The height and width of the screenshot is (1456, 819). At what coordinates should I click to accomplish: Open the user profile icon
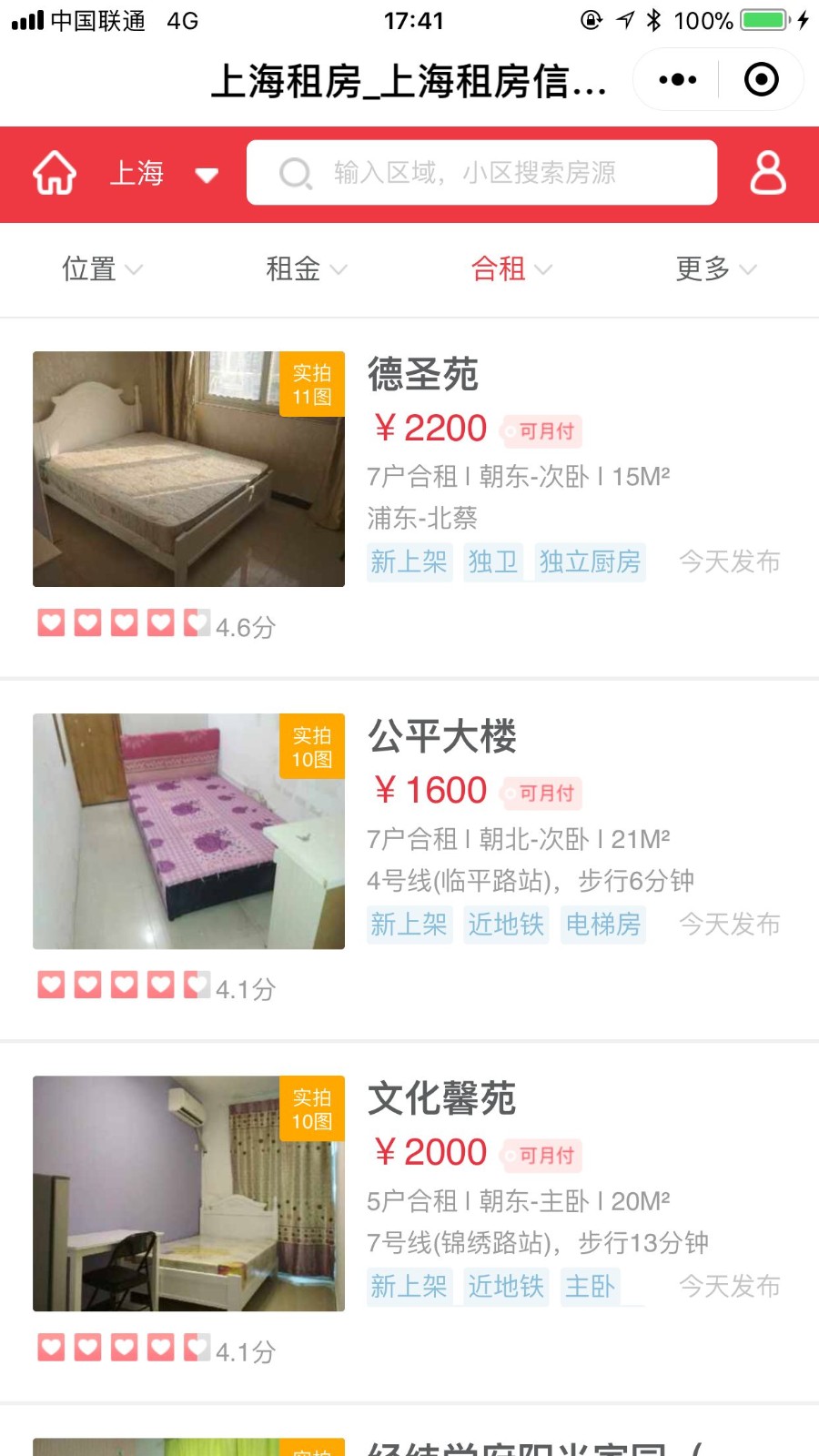767,172
